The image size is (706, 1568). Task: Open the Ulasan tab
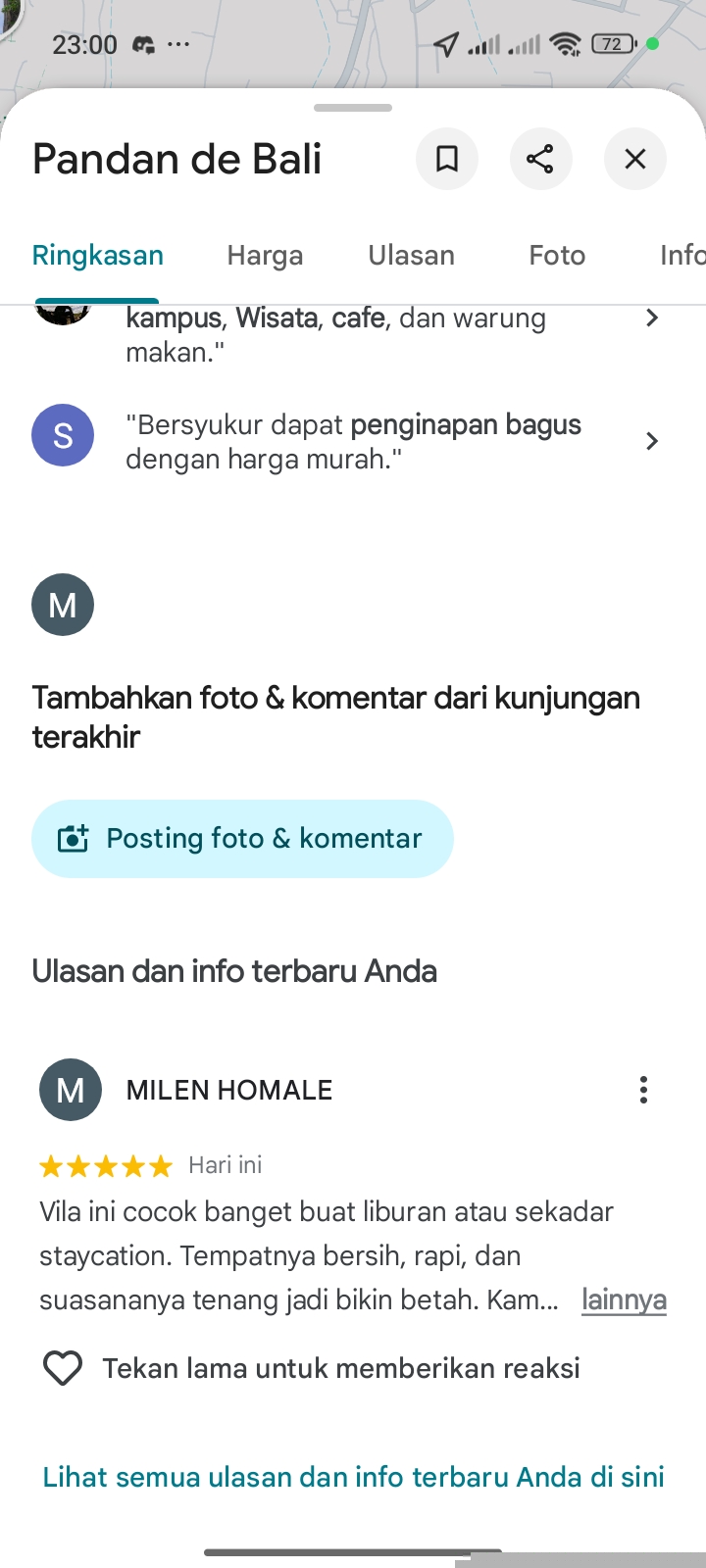(411, 256)
